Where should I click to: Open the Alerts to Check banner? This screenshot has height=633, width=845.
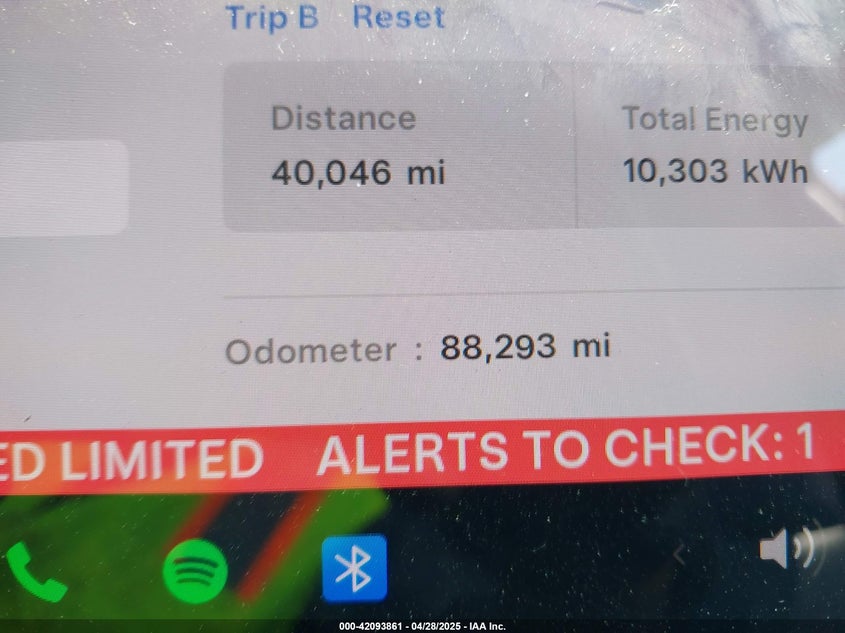(x=565, y=451)
